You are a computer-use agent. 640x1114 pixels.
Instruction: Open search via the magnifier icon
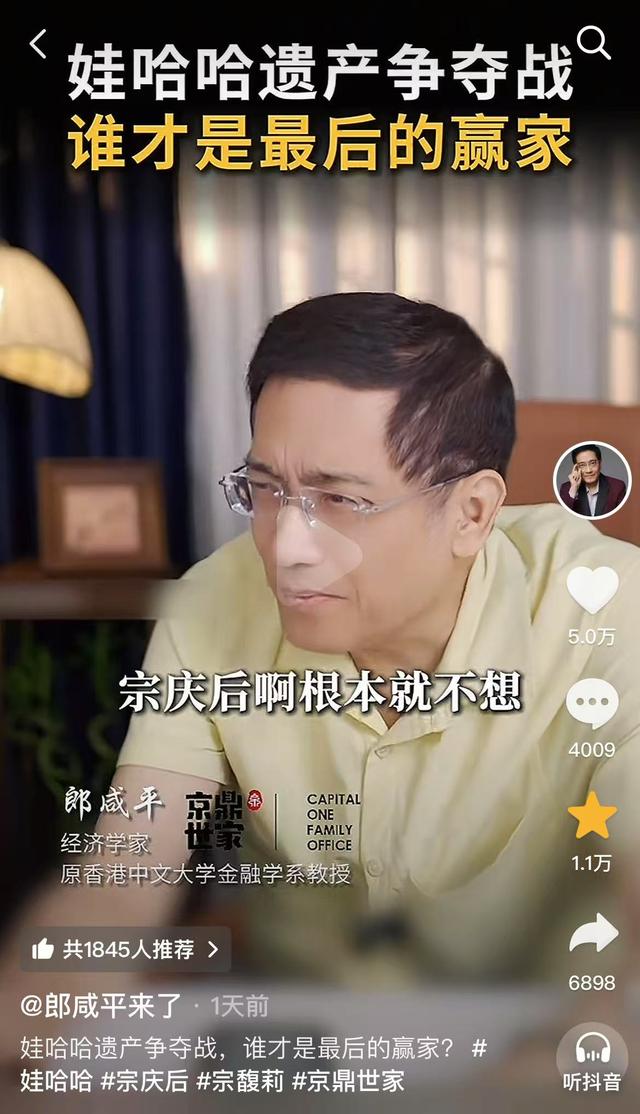[594, 43]
